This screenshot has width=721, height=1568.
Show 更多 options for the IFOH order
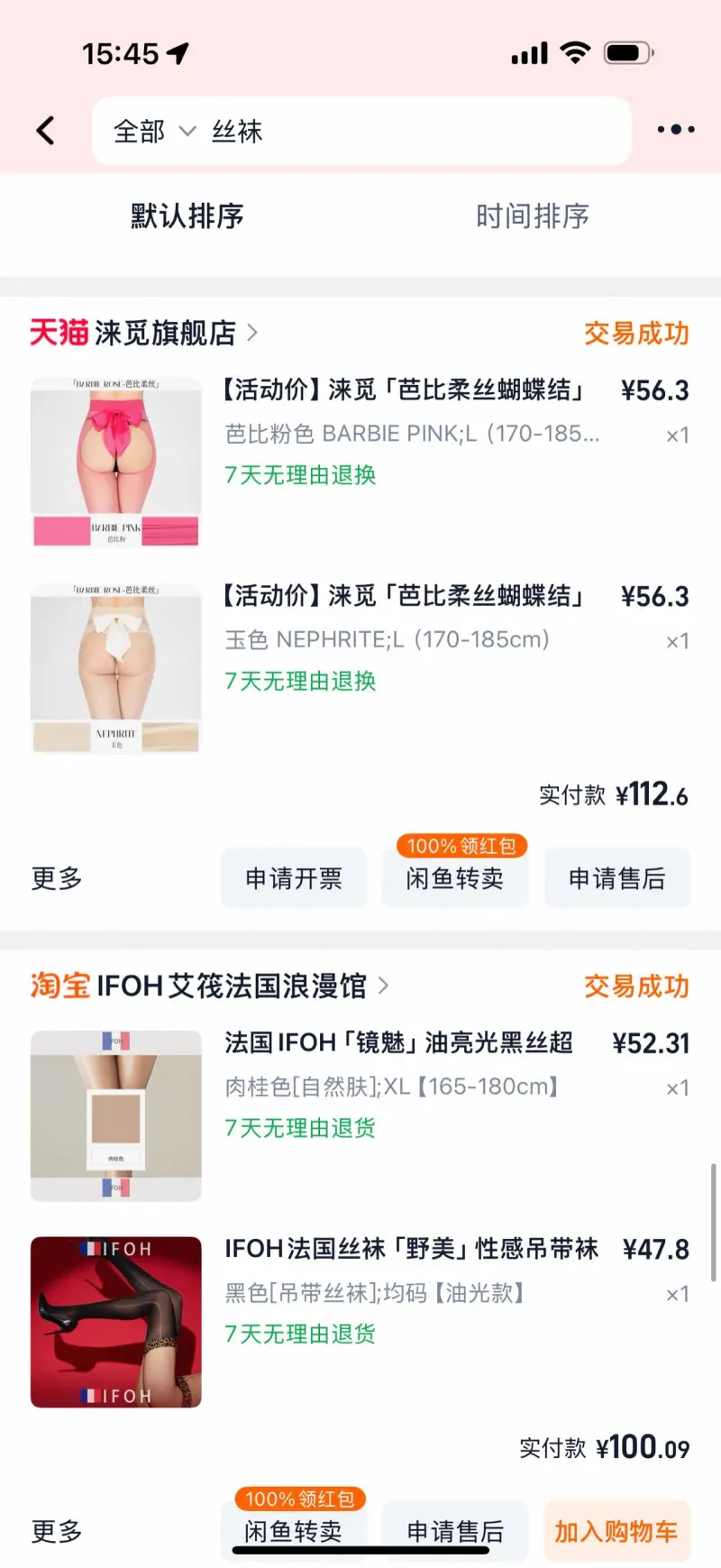57,1531
